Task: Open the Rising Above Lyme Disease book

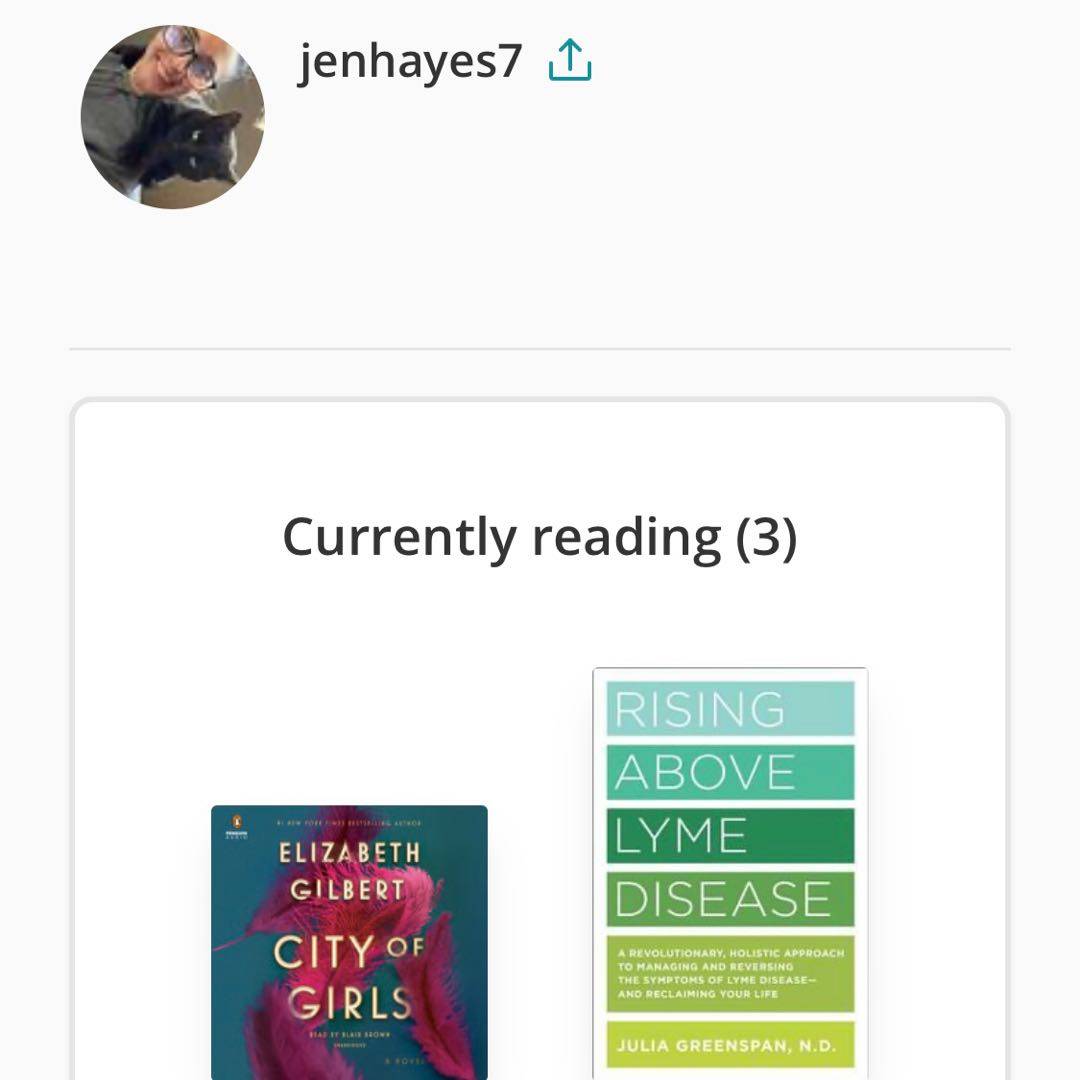Action: pos(730,872)
